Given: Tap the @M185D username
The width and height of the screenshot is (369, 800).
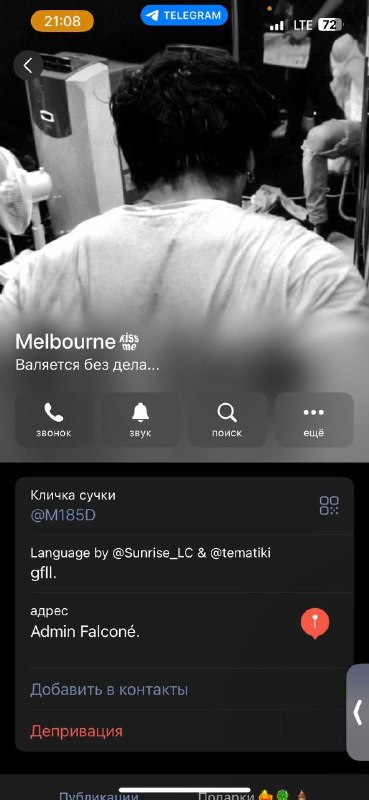Looking at the screenshot, I should pyautogui.click(x=63, y=515).
